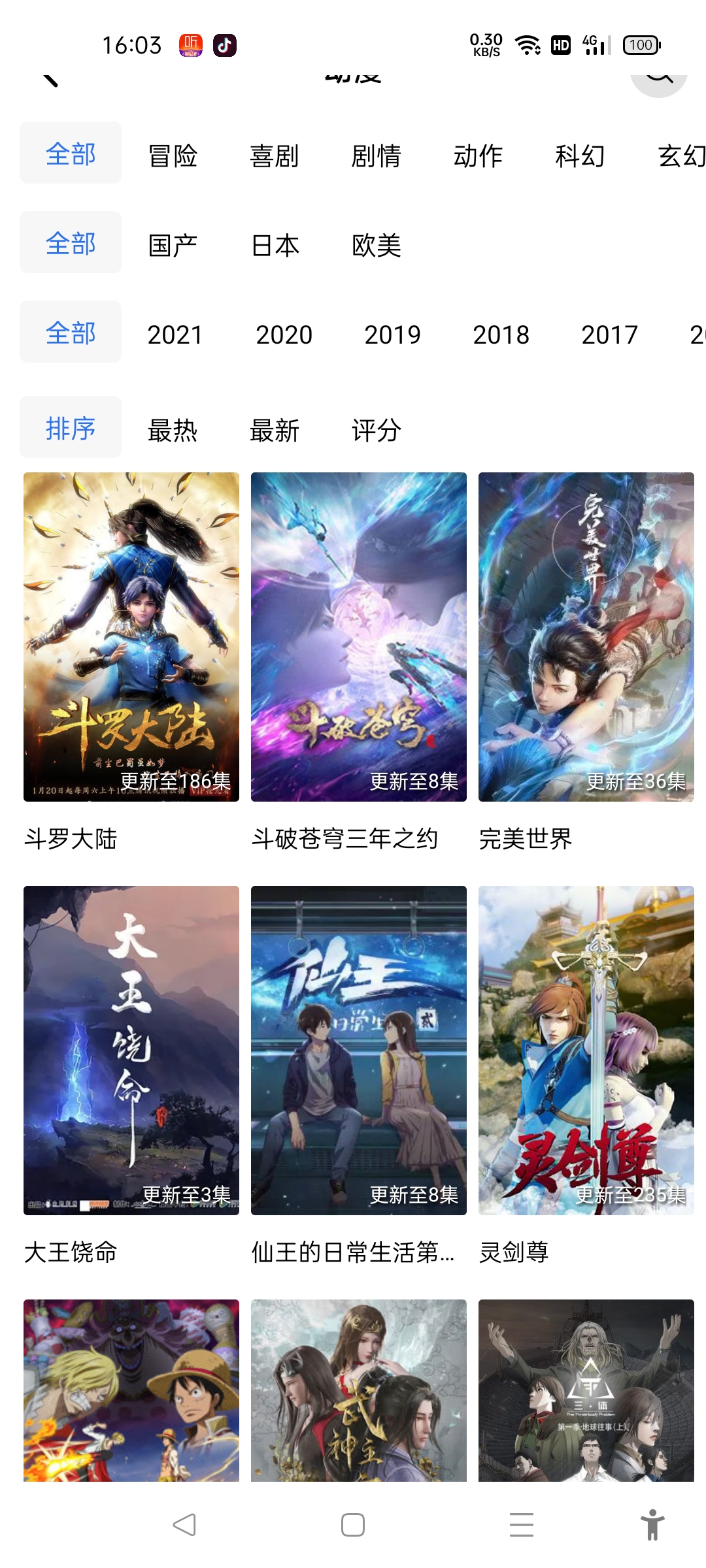Open 仙王的日常生活 series

tap(359, 1051)
